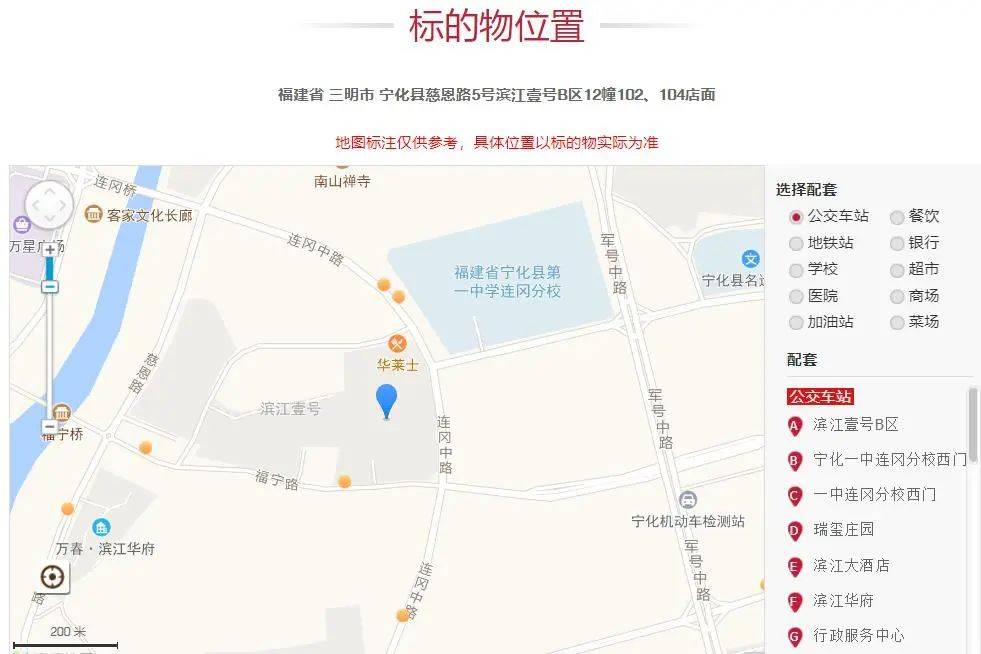Open bus stop 行政服务中心
Viewport: 981px width, 654px height.
click(858, 635)
